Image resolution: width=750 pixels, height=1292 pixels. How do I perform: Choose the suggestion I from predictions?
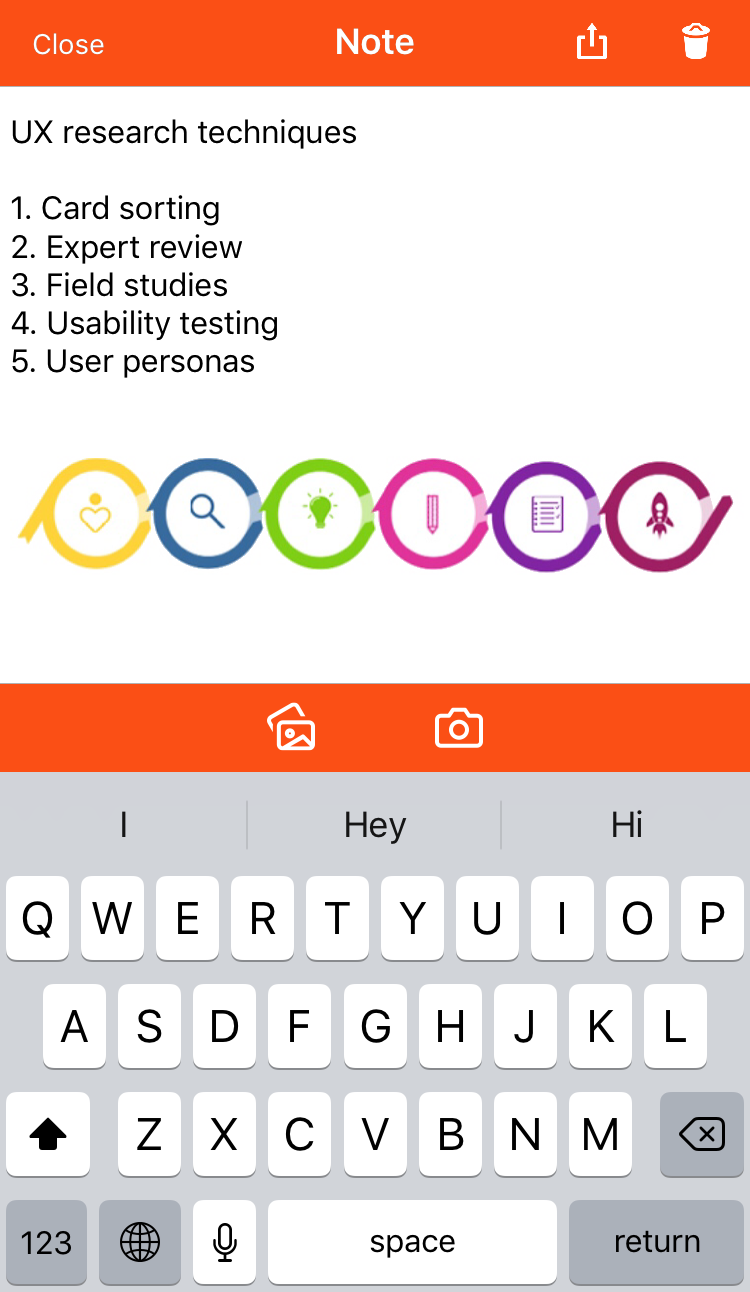point(124,824)
